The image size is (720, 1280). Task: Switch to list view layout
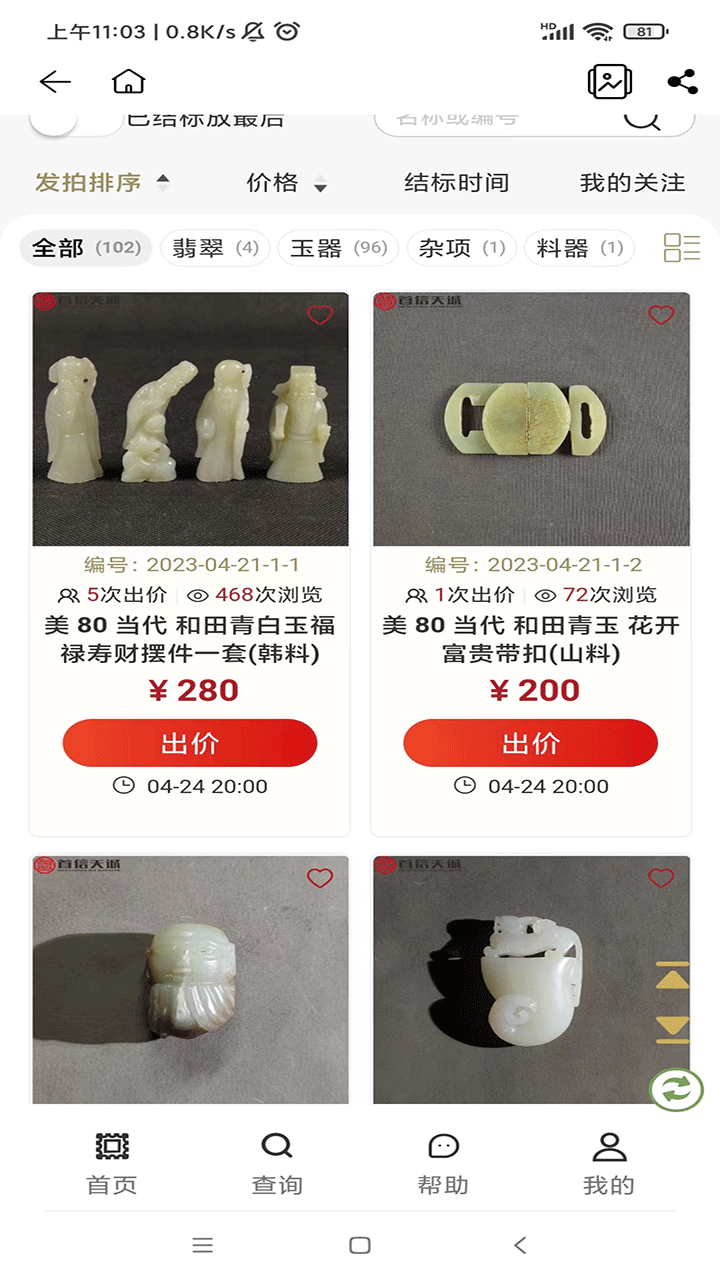[x=683, y=247]
